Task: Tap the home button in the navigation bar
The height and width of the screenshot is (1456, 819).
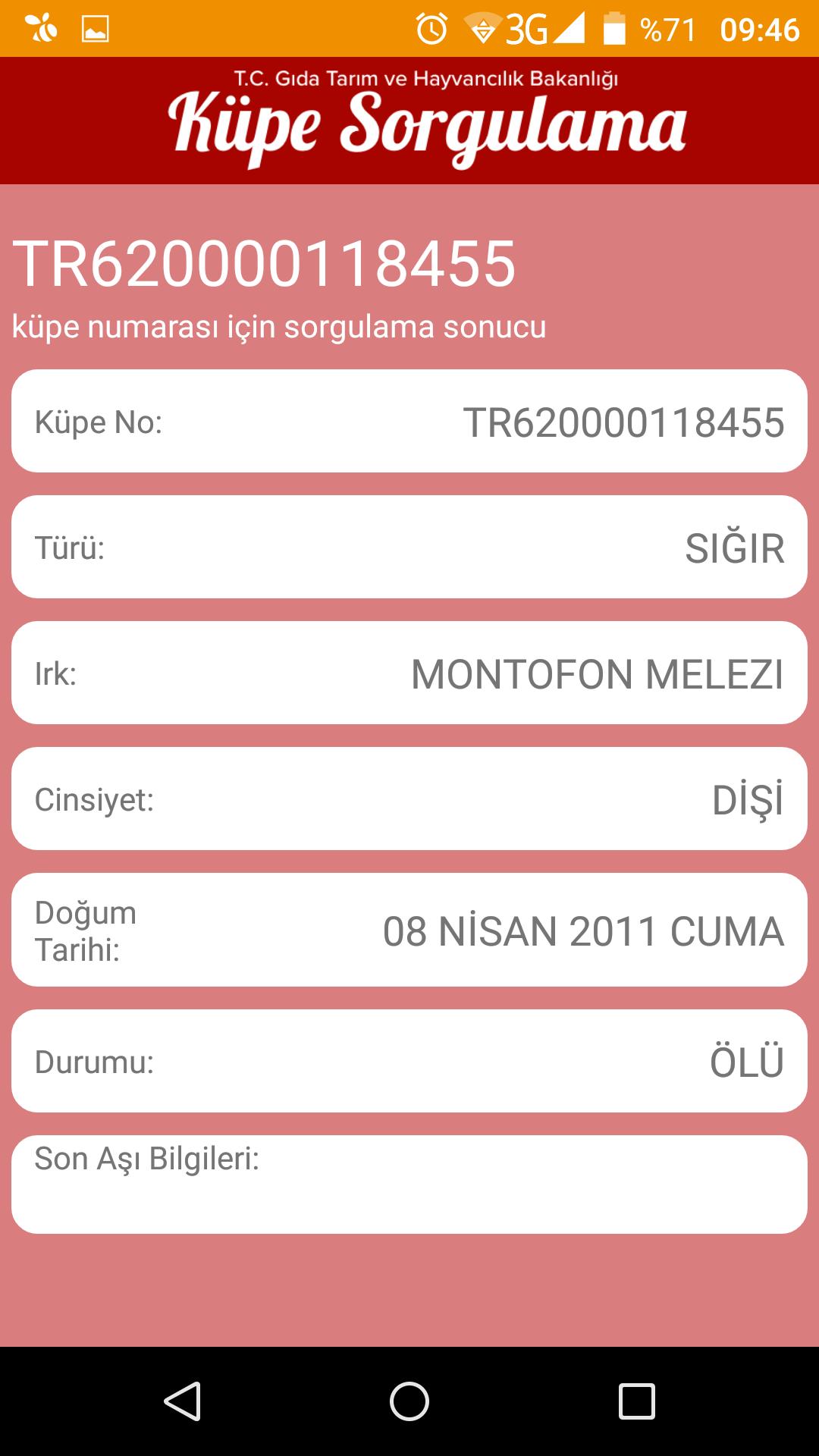Action: click(409, 1401)
